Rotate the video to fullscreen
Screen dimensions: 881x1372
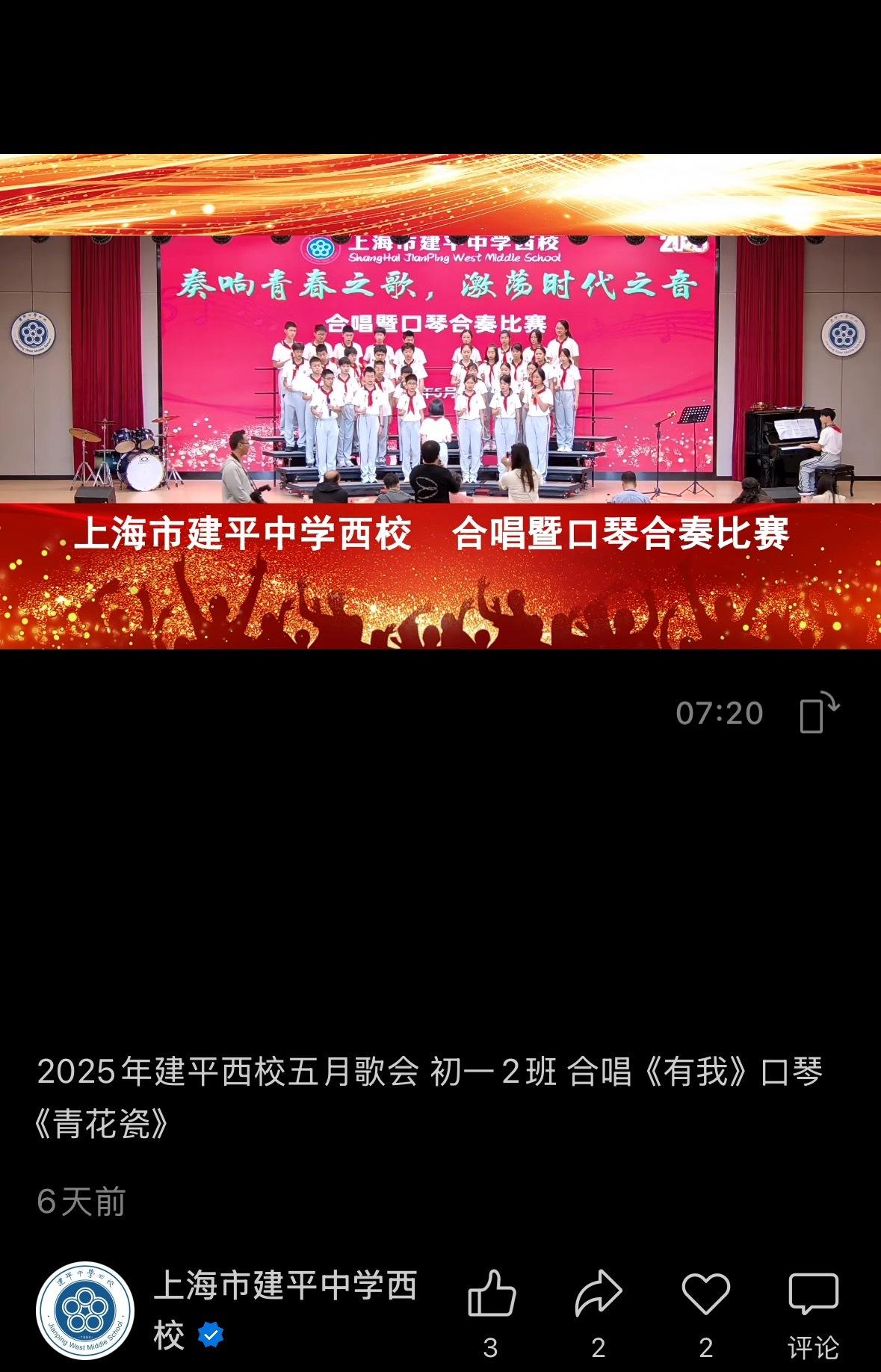819,713
